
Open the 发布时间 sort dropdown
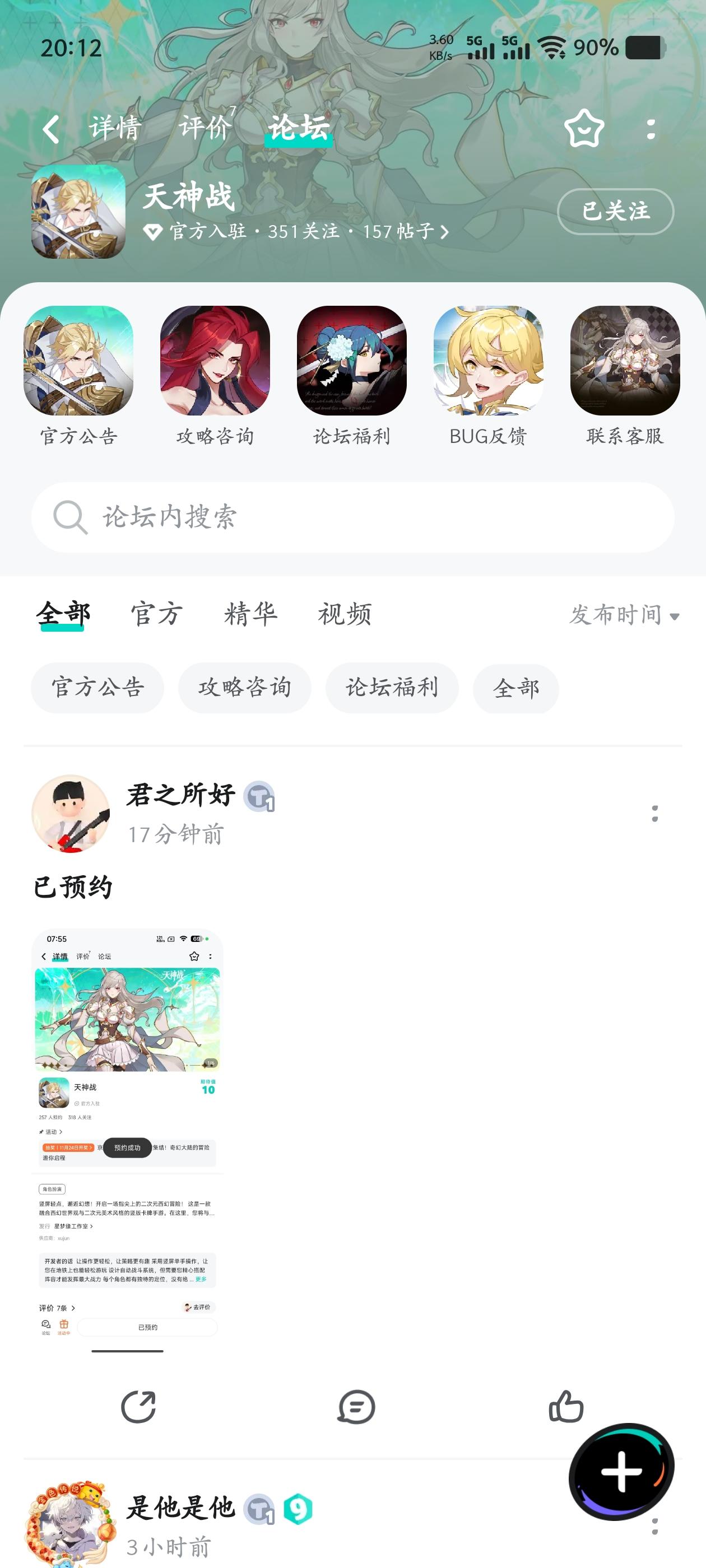(x=621, y=615)
